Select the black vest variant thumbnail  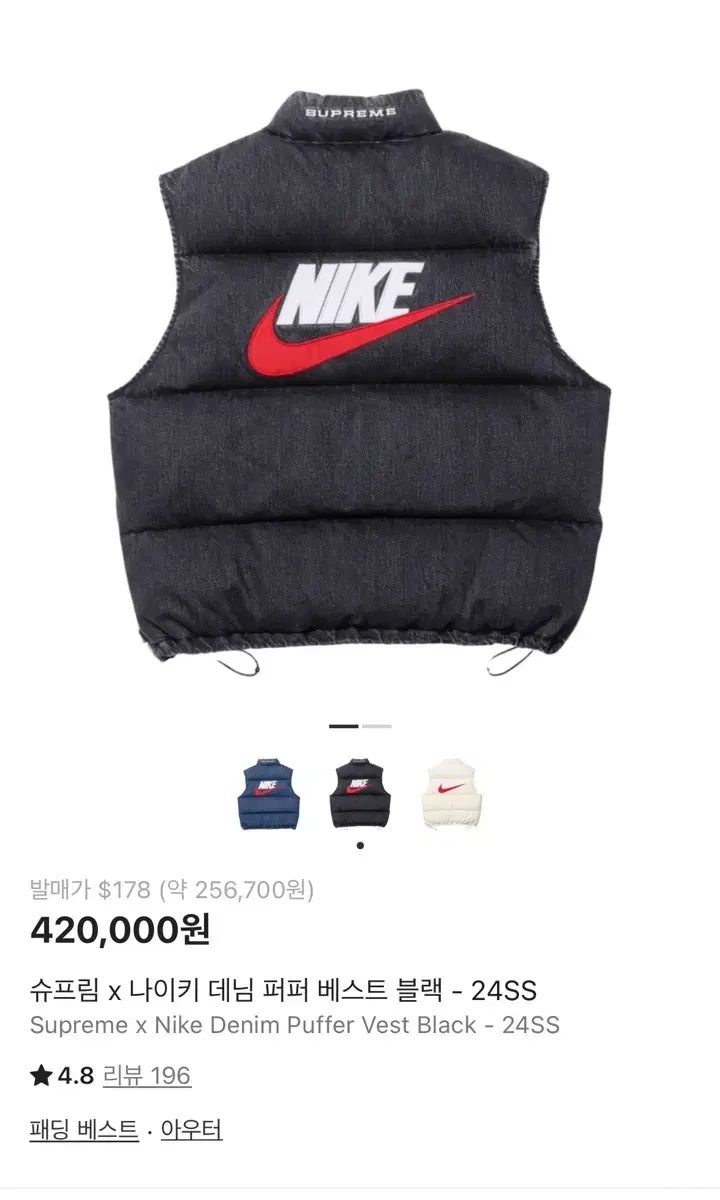[360, 791]
